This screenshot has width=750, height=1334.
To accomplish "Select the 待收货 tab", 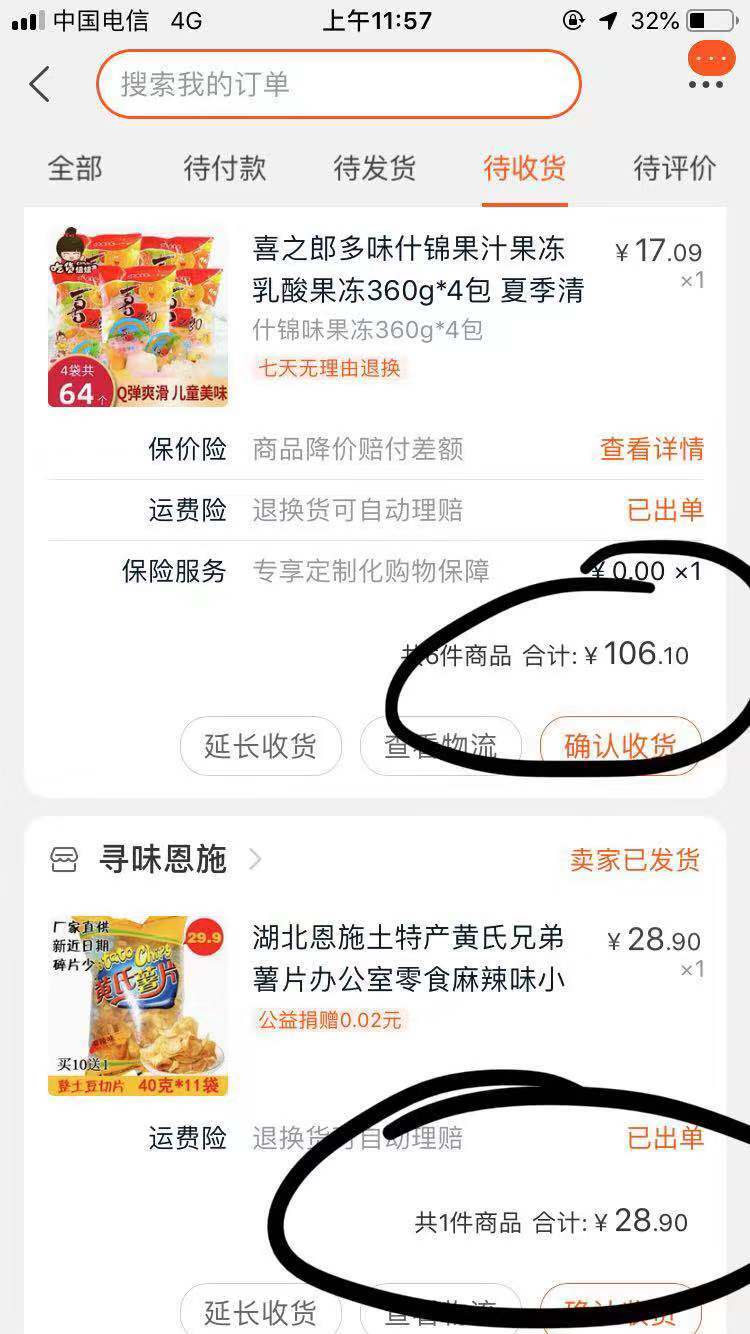I will coord(525,168).
